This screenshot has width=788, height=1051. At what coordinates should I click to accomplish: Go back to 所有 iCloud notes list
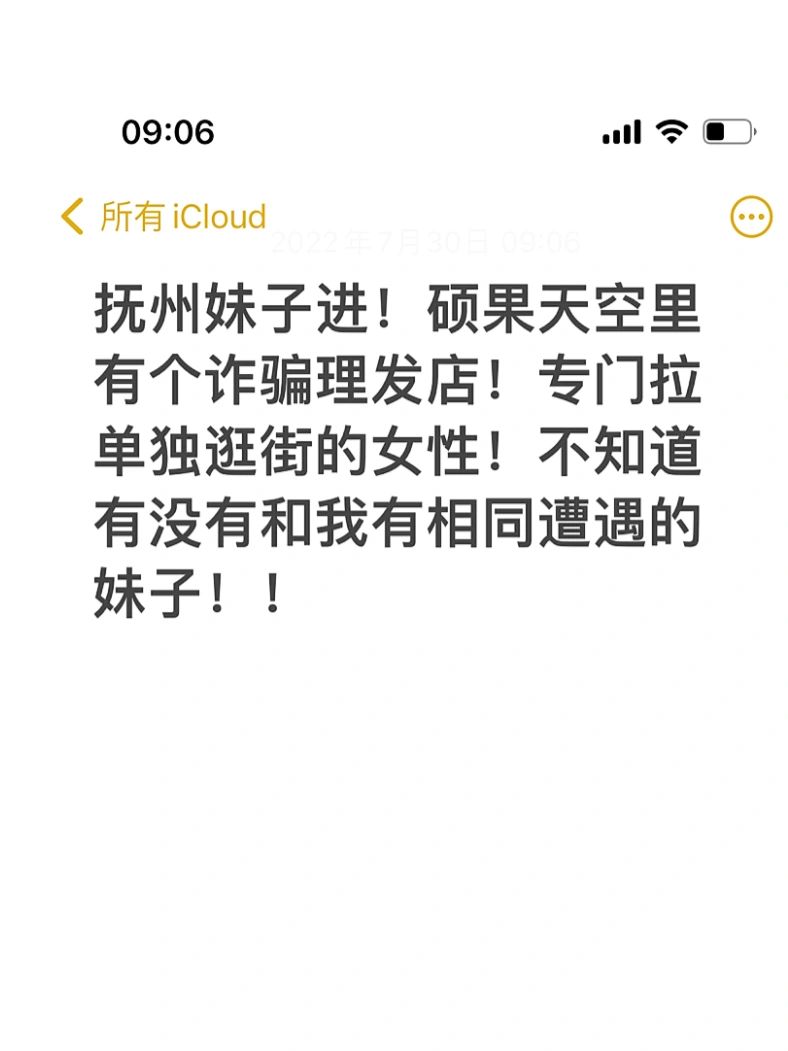click(x=165, y=217)
